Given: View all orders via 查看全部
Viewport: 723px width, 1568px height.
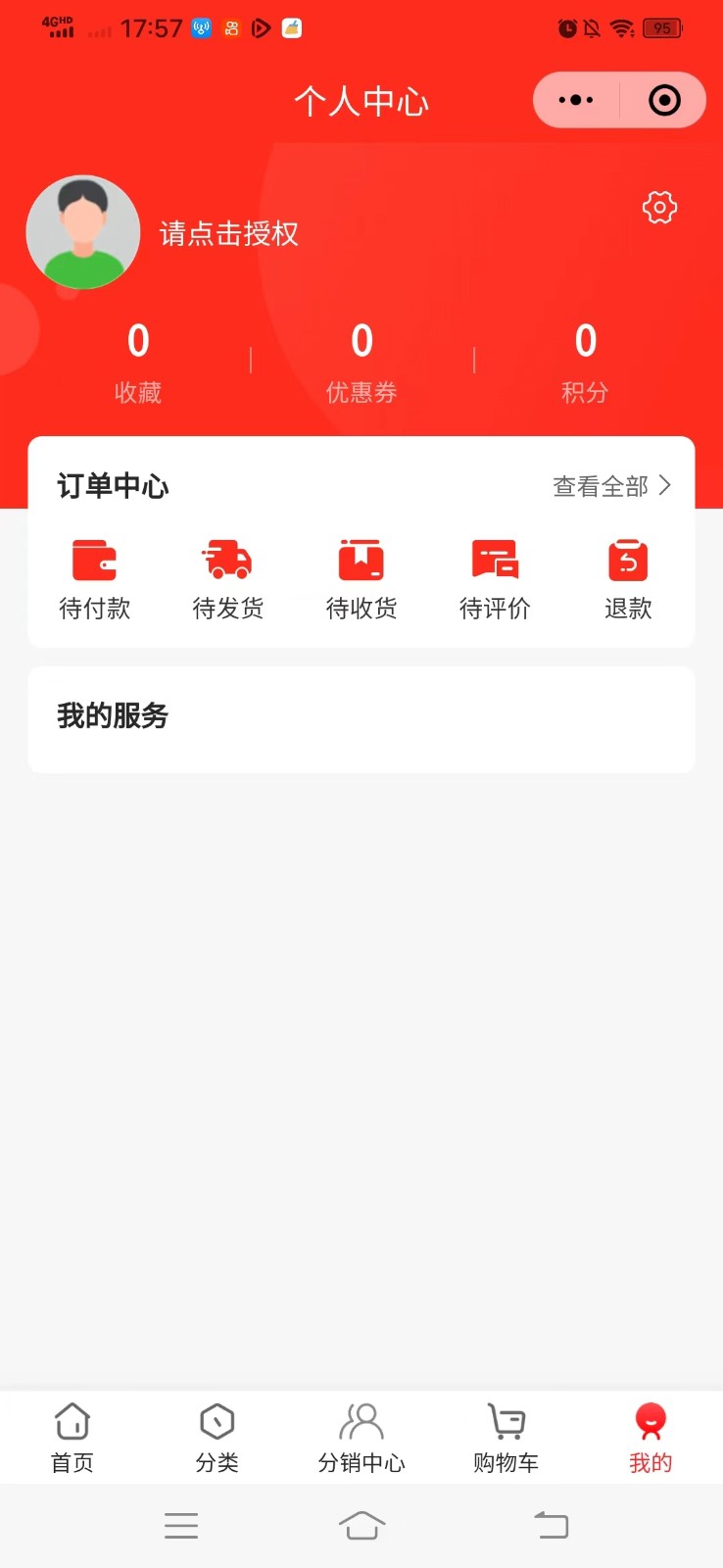Looking at the screenshot, I should [611, 486].
